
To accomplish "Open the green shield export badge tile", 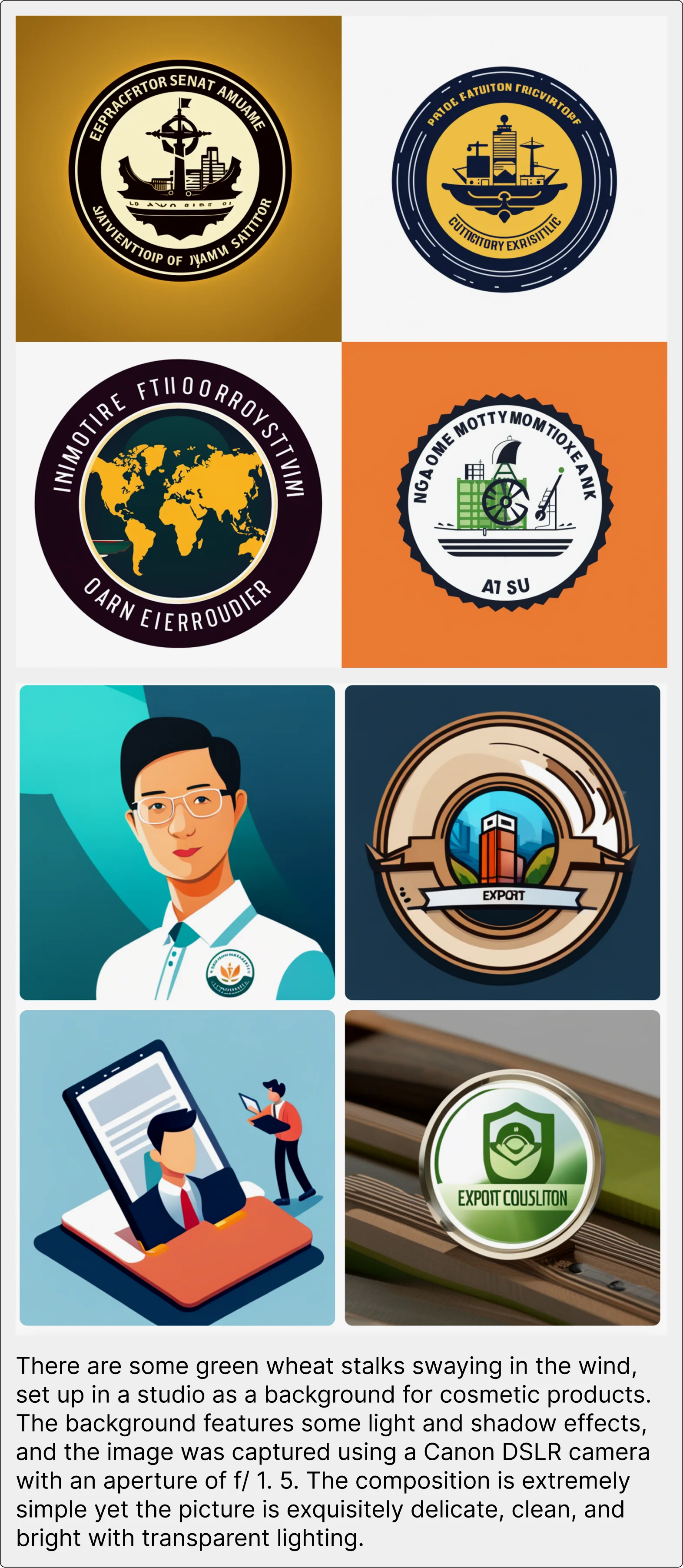I will click(x=502, y=1168).
